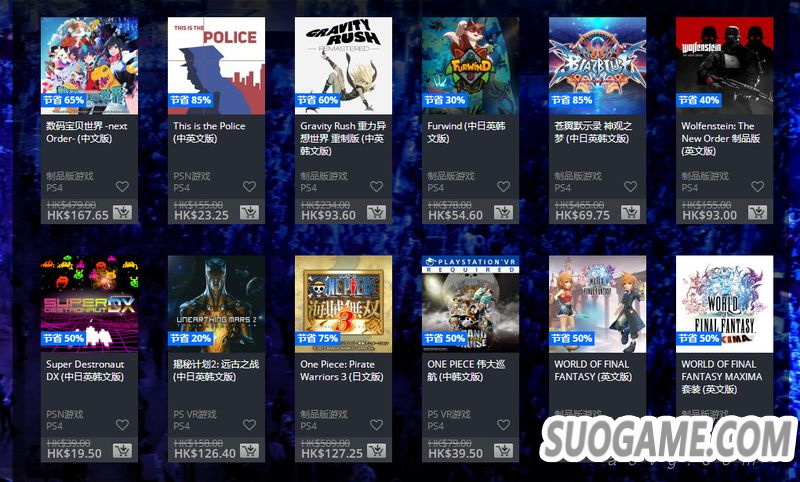Add Furwind to the shopping cart
This screenshot has width=800, height=482.
pos(504,213)
